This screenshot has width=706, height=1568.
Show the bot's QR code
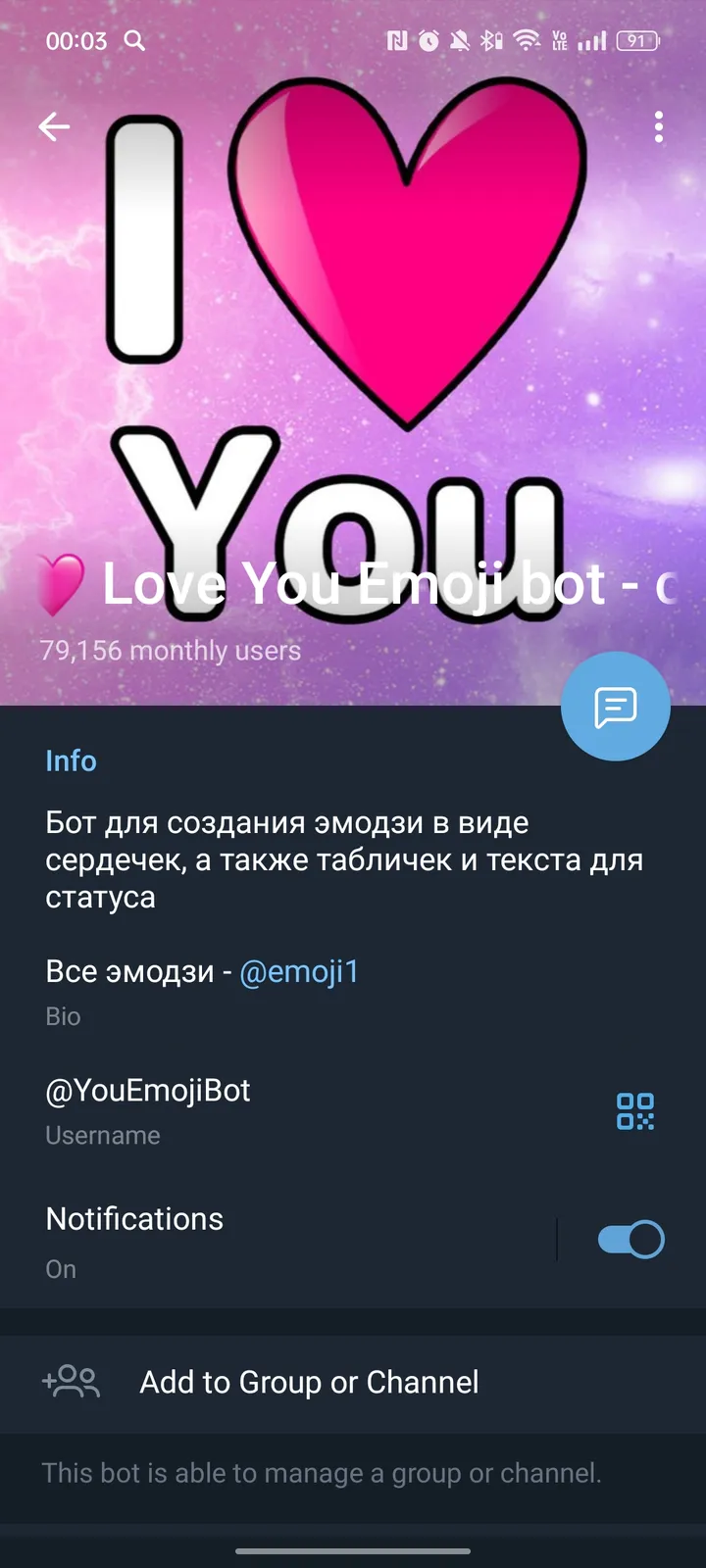point(634,1112)
